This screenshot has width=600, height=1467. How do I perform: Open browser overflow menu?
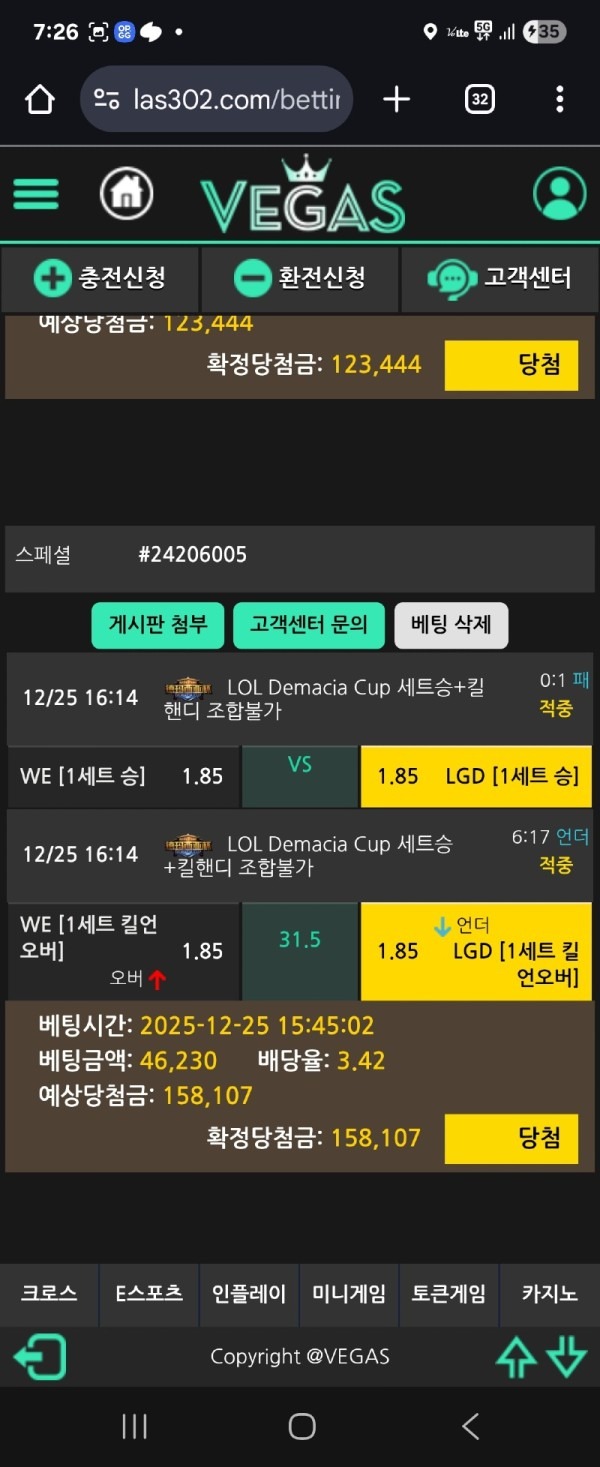(x=559, y=99)
